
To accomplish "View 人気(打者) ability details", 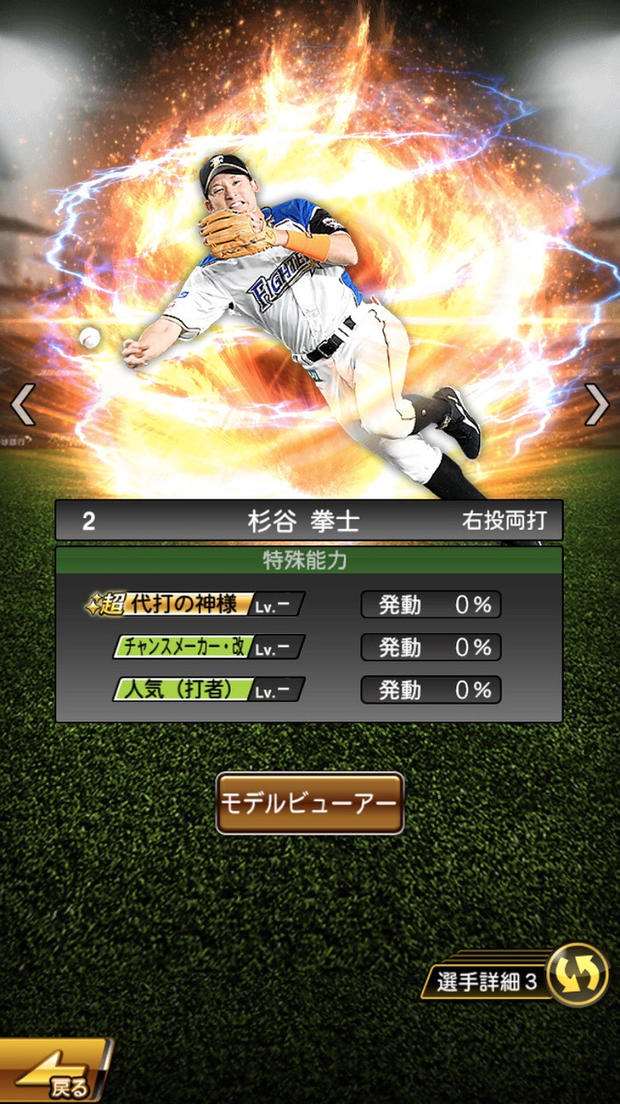I will pos(207,689).
